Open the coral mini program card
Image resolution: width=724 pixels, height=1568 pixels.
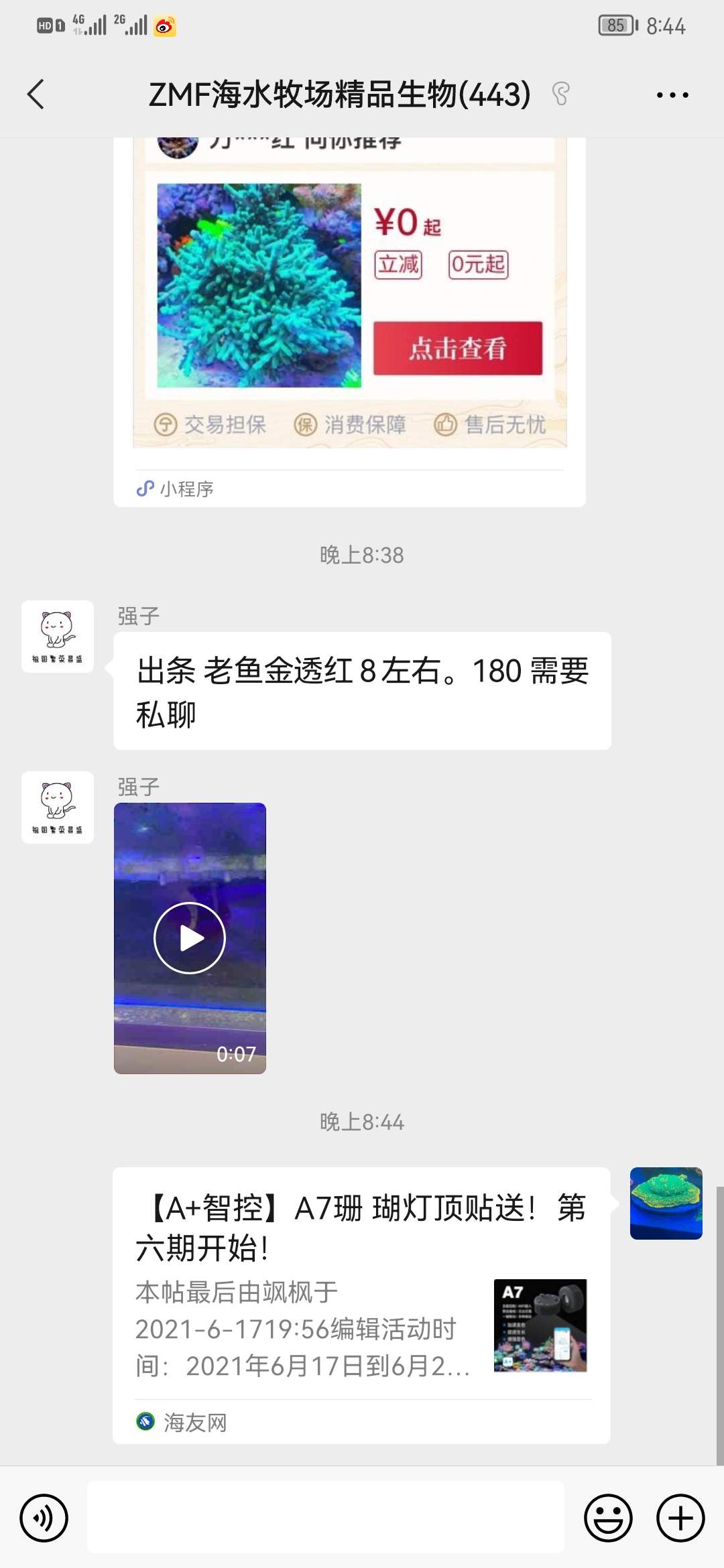pos(349,315)
